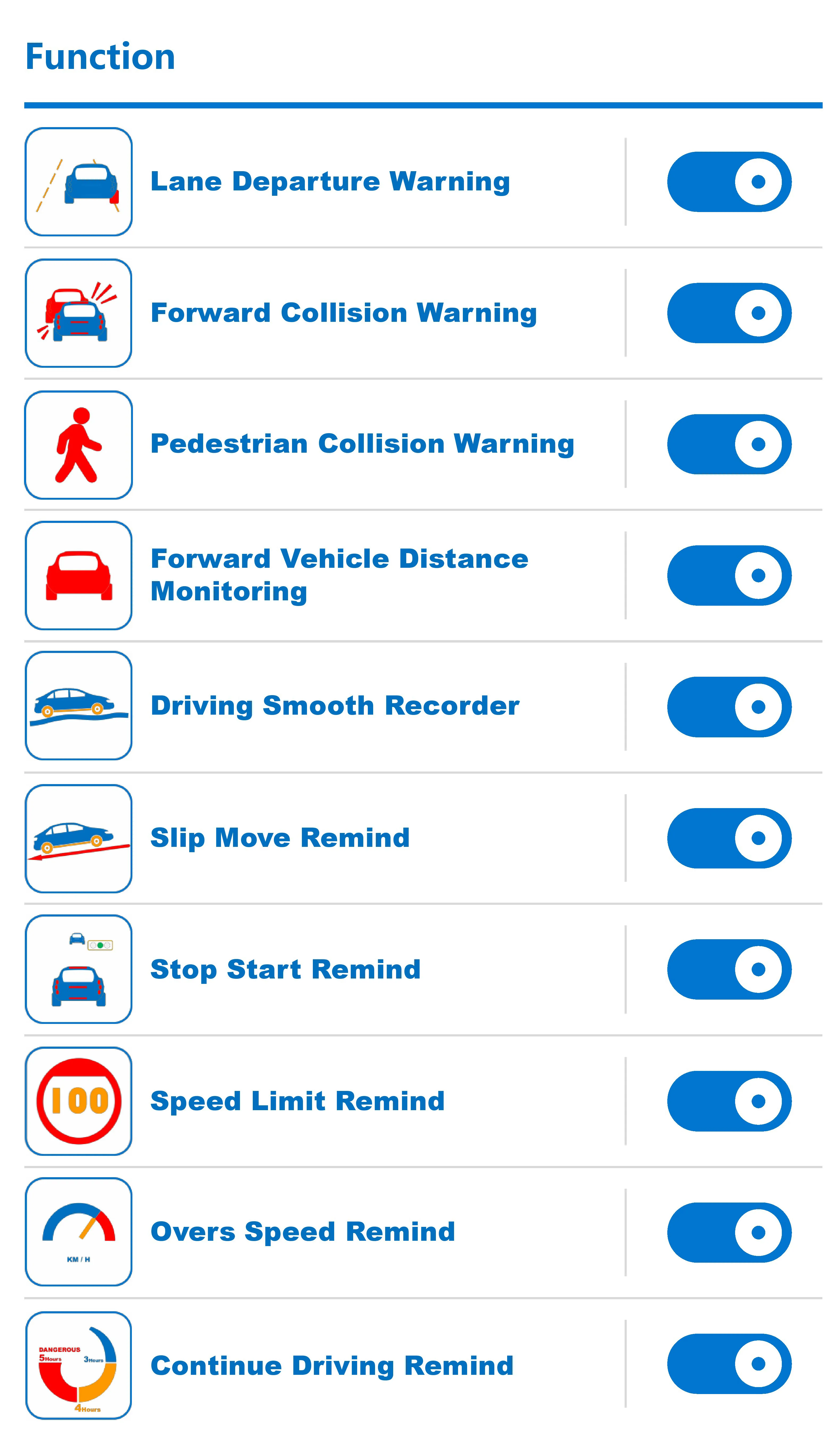Toggle Pedestrian Collision Warning

click(729, 444)
